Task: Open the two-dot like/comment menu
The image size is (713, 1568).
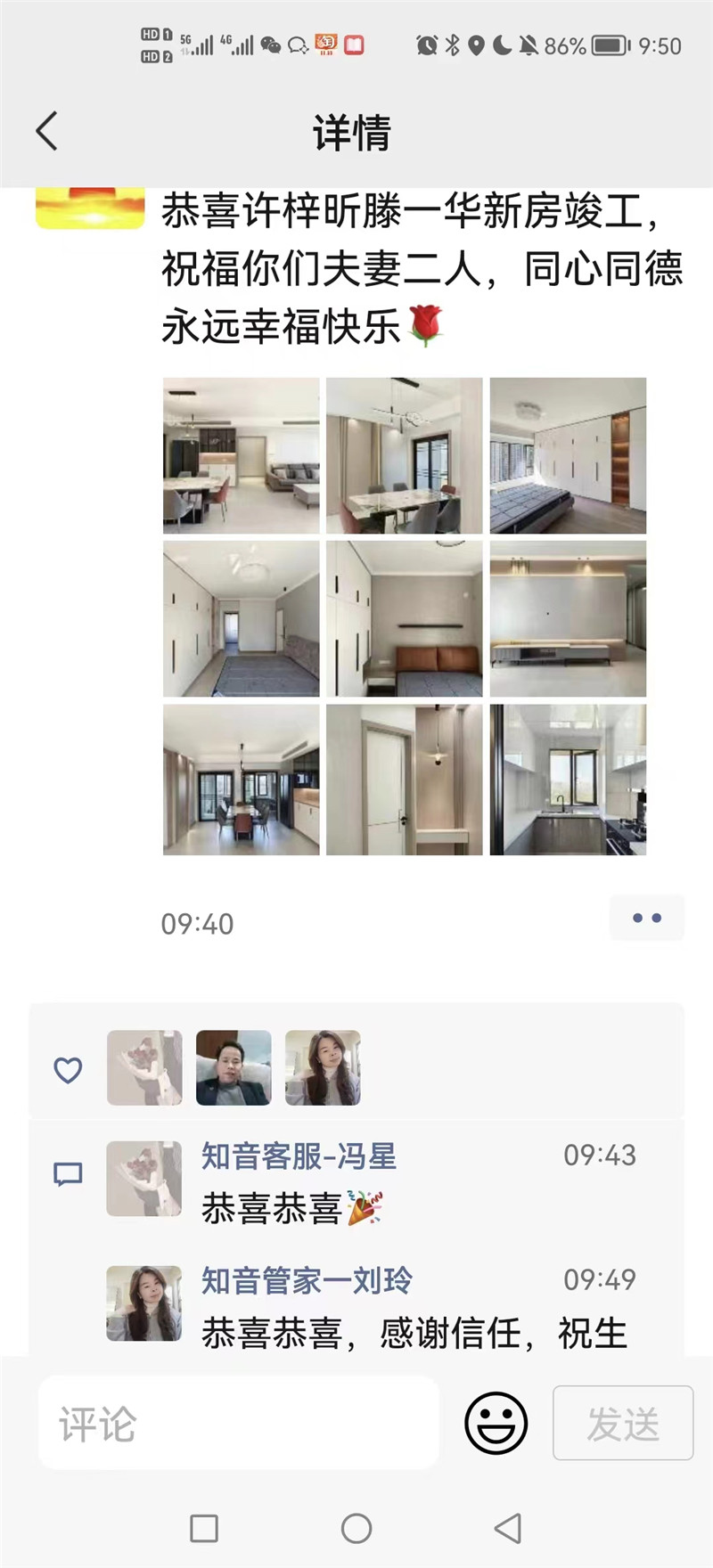Action: tap(646, 918)
